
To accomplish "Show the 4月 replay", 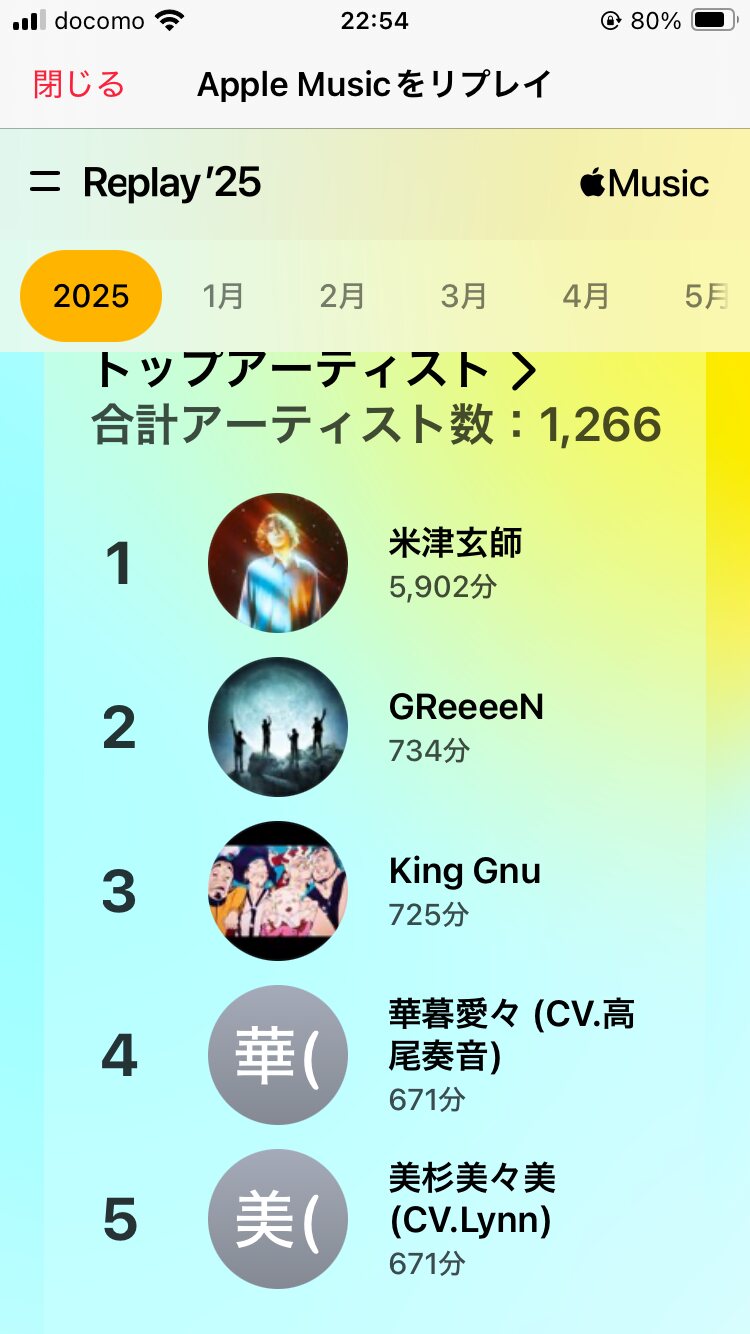I will pyautogui.click(x=586, y=296).
